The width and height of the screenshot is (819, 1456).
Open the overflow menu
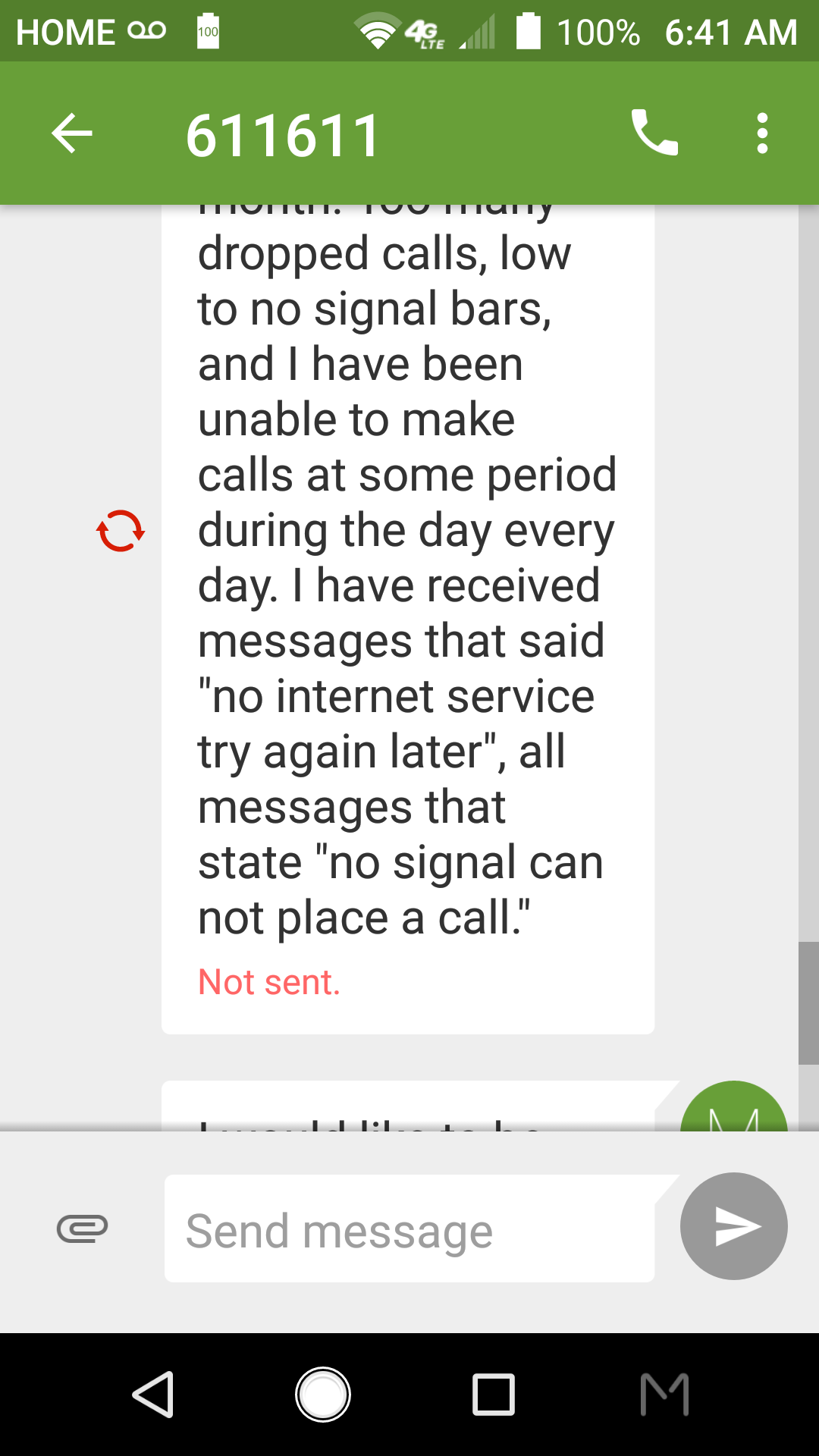click(762, 133)
